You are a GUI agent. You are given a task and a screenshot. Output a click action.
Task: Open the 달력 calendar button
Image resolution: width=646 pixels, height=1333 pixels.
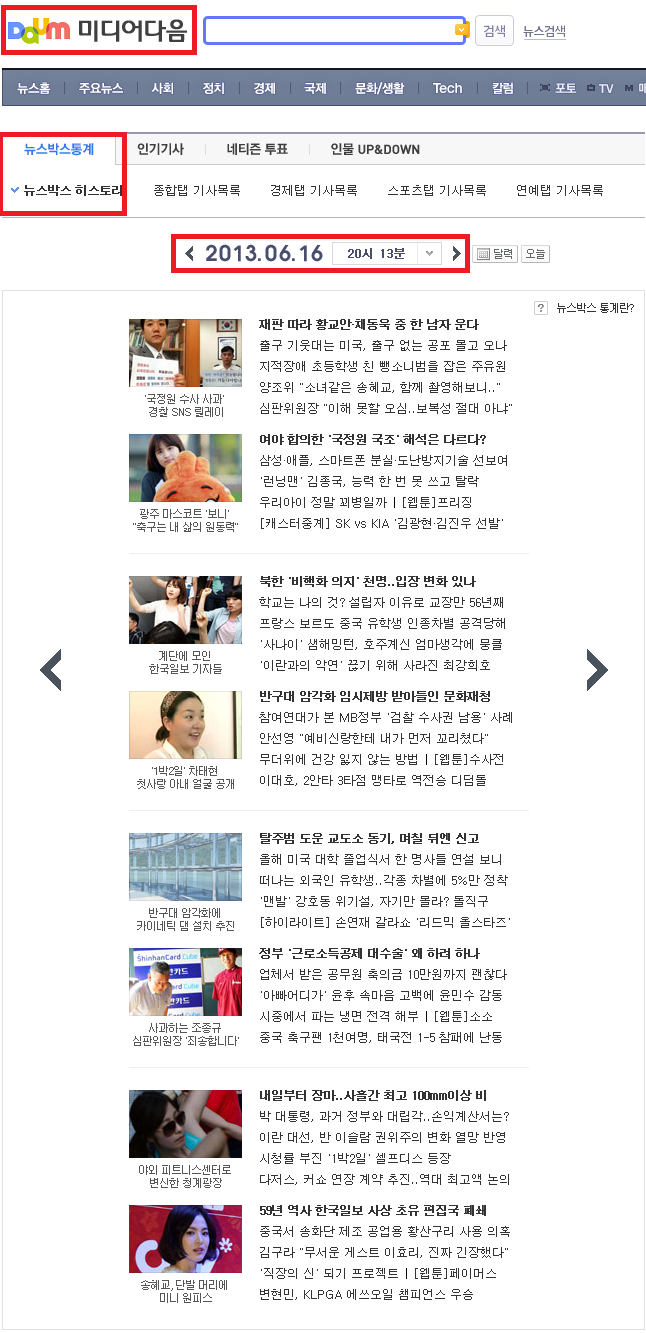(494, 254)
